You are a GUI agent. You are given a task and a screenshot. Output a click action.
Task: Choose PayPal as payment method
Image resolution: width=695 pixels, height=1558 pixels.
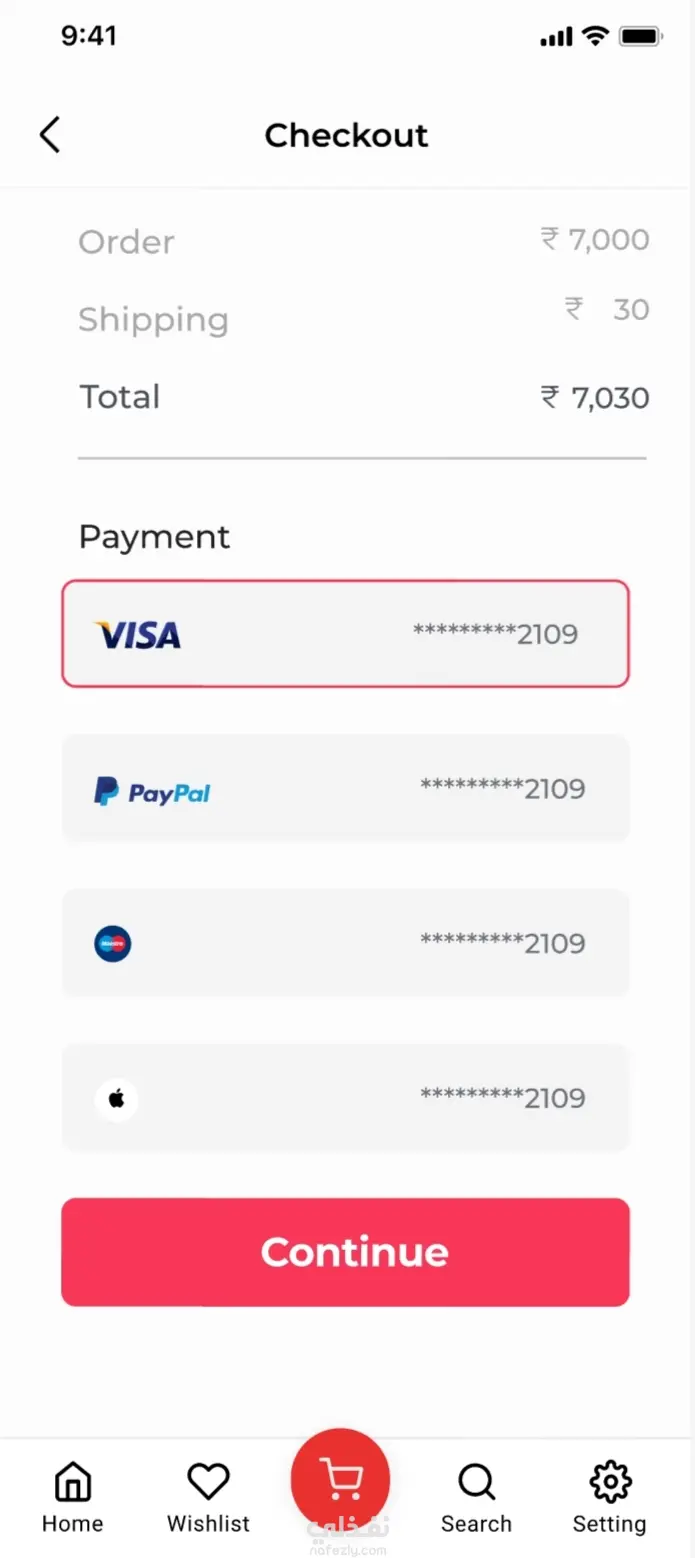pyautogui.click(x=345, y=789)
